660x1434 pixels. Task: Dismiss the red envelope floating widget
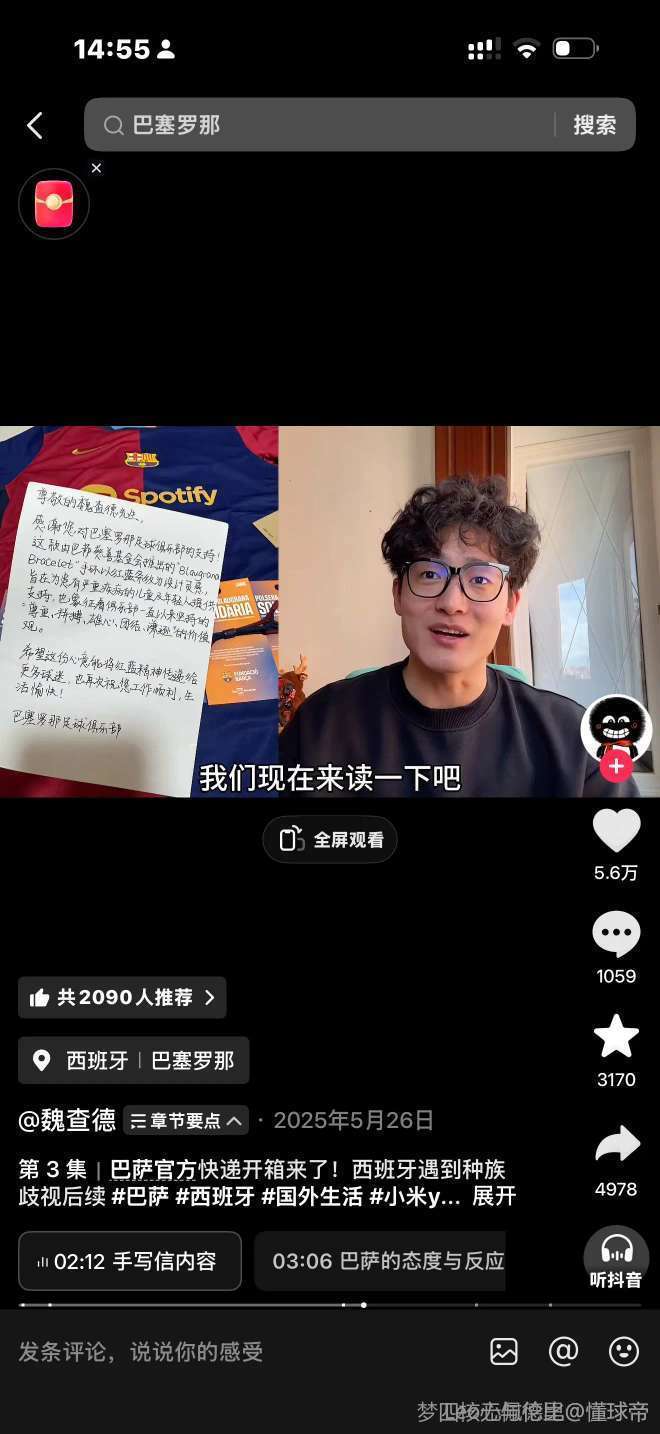pyautogui.click(x=96, y=168)
